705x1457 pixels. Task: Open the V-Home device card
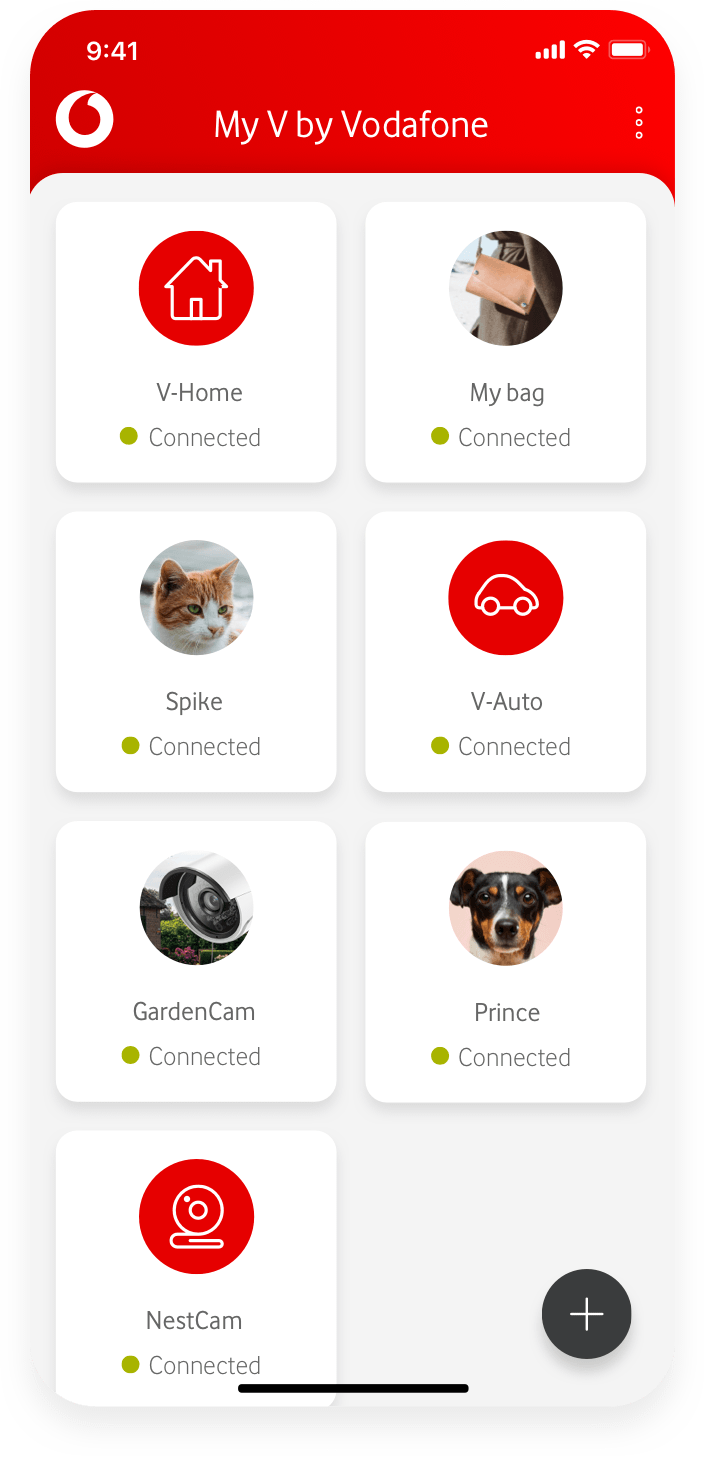[196, 342]
